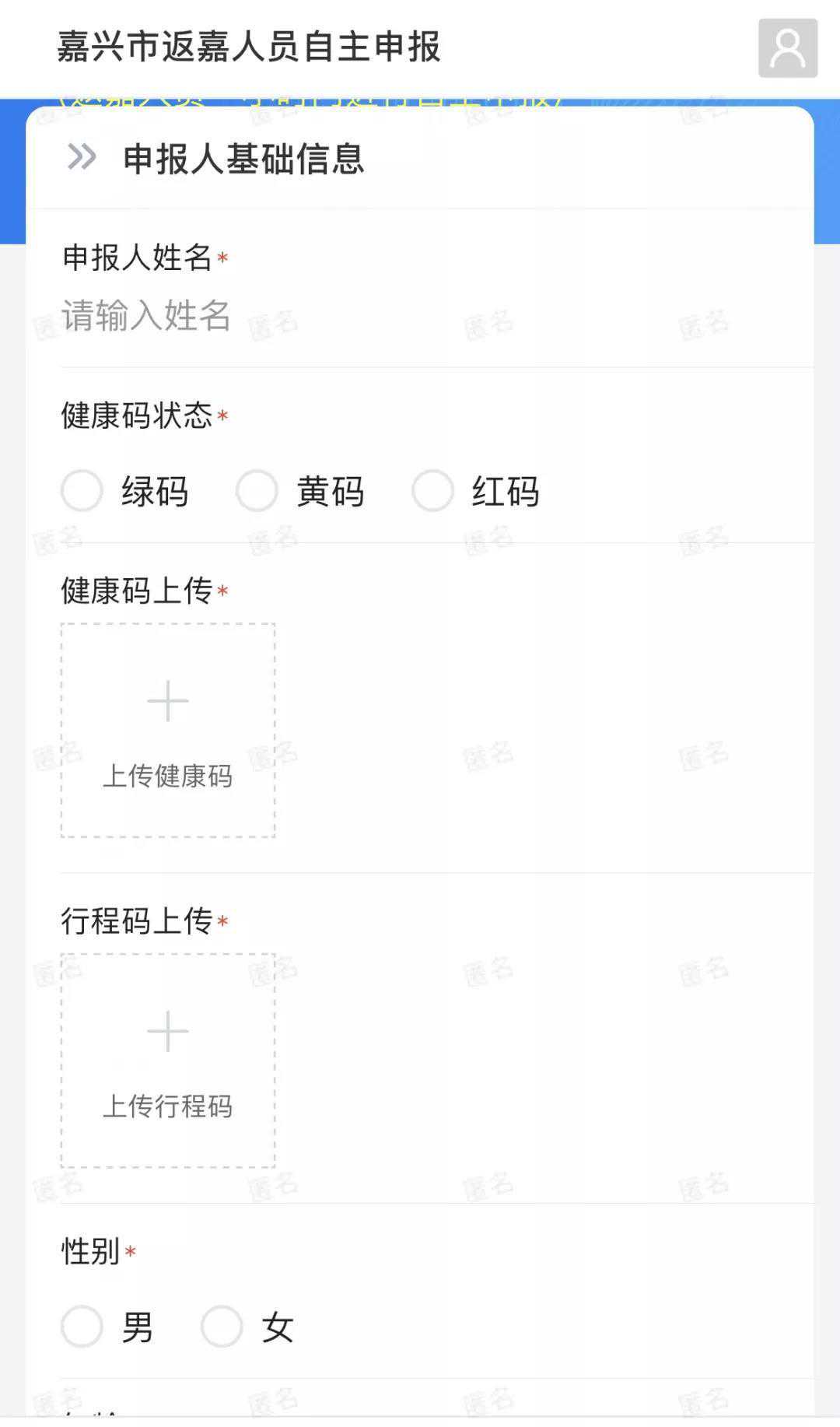Upload travel code via 上传行程码
The height and width of the screenshot is (1427, 840).
coord(168,1061)
